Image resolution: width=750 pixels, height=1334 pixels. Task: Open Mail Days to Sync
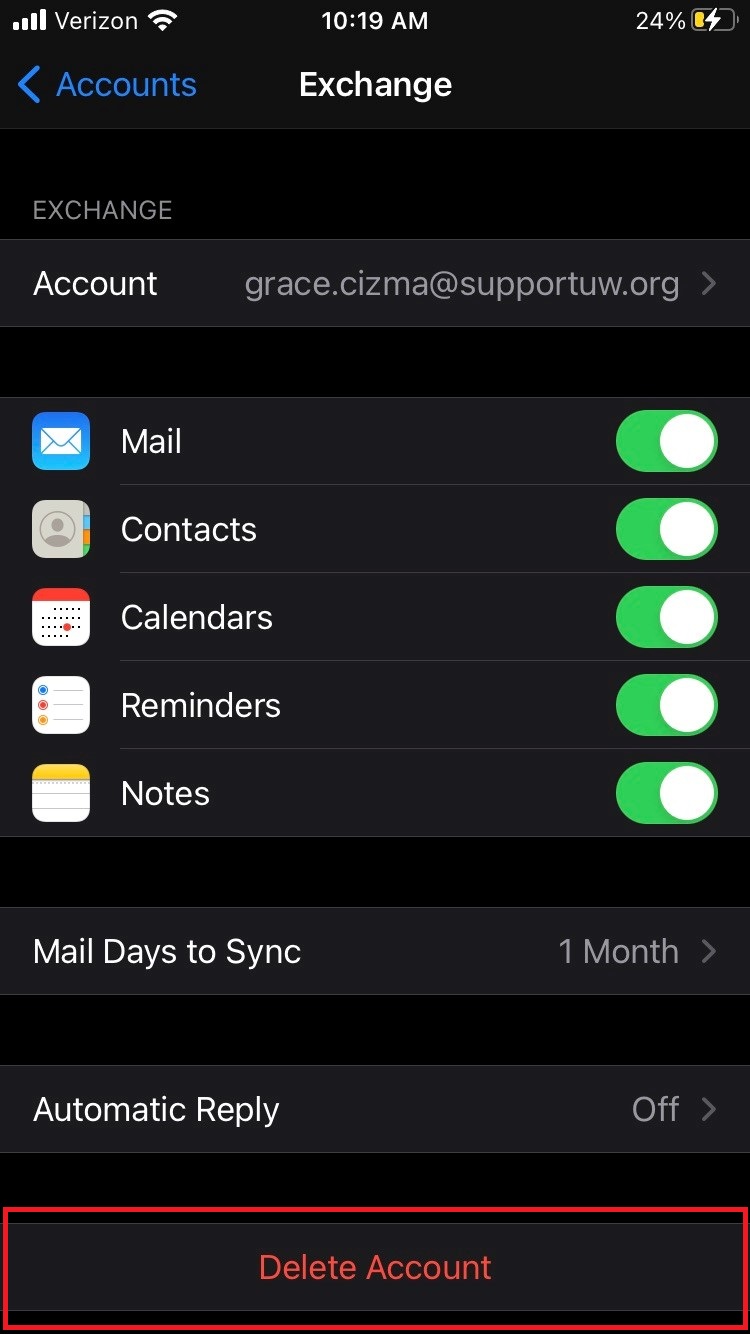point(375,951)
